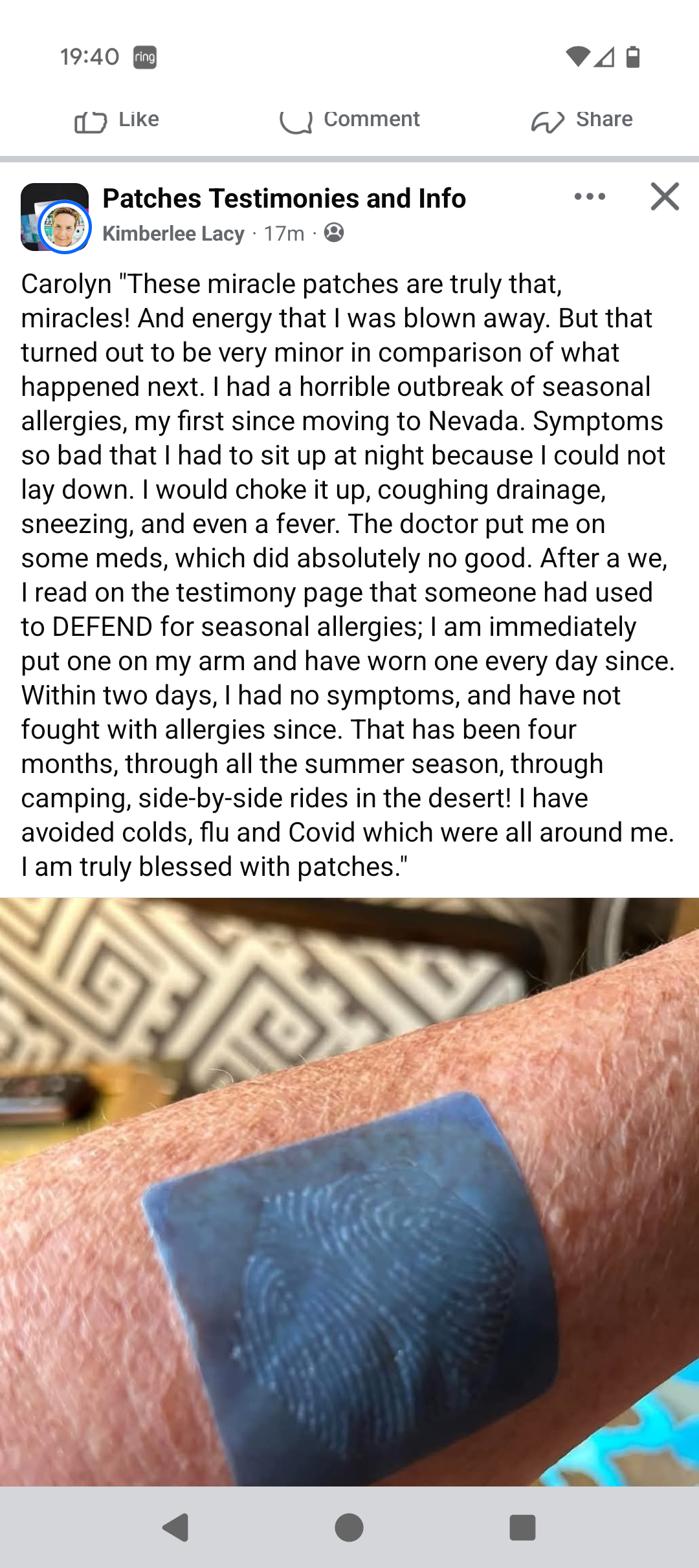The image size is (699, 1568).
Task: Open the post's three-dot options menu
Action: [590, 197]
